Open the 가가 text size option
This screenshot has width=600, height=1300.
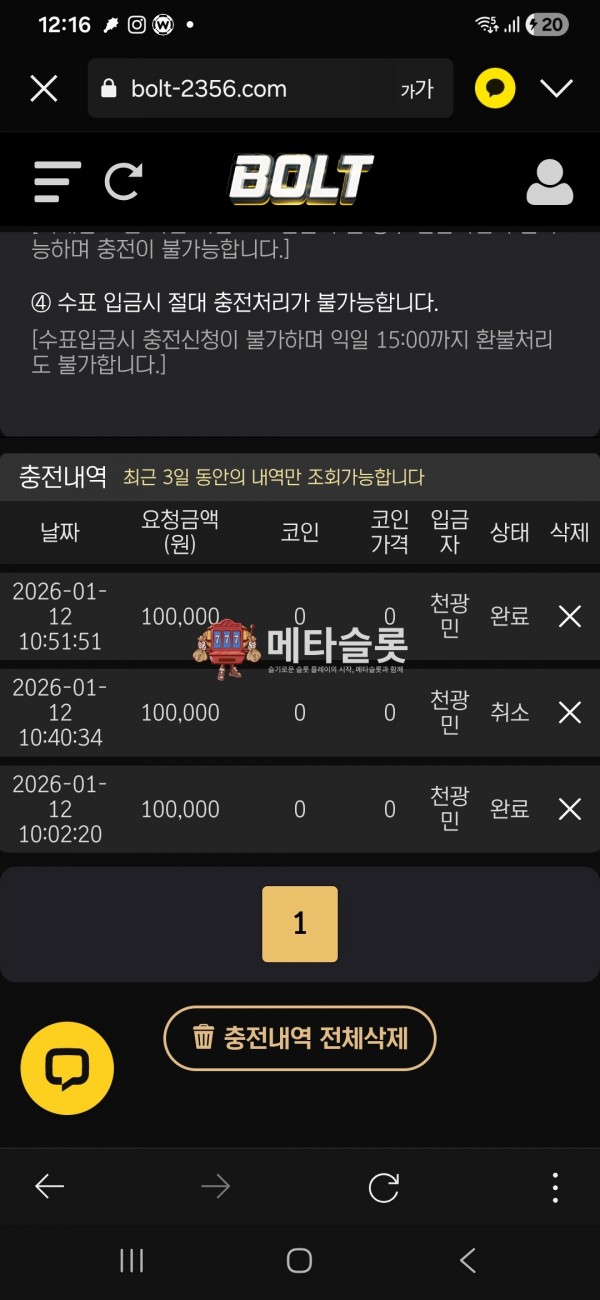pyautogui.click(x=417, y=89)
